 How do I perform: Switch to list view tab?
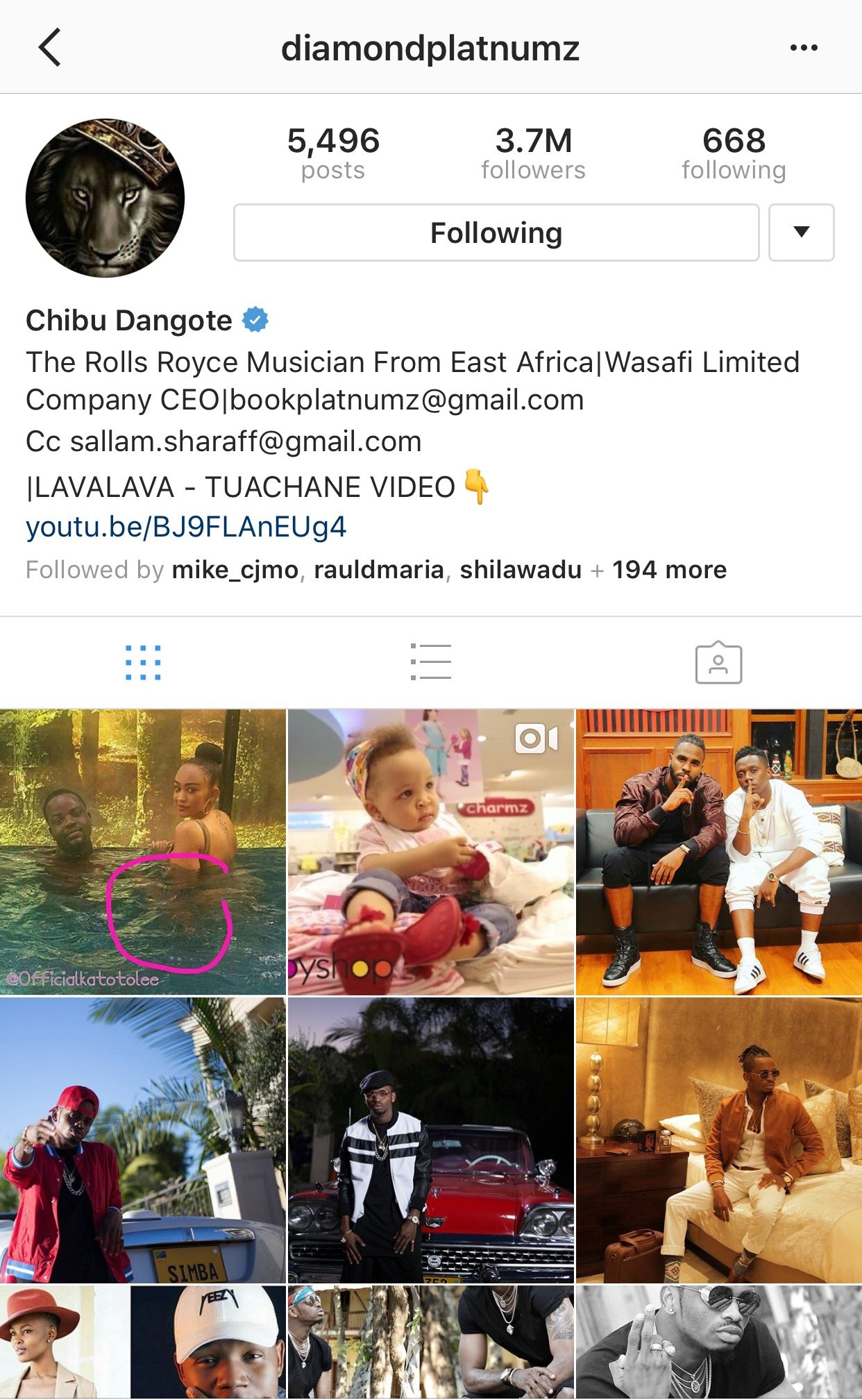click(x=430, y=662)
